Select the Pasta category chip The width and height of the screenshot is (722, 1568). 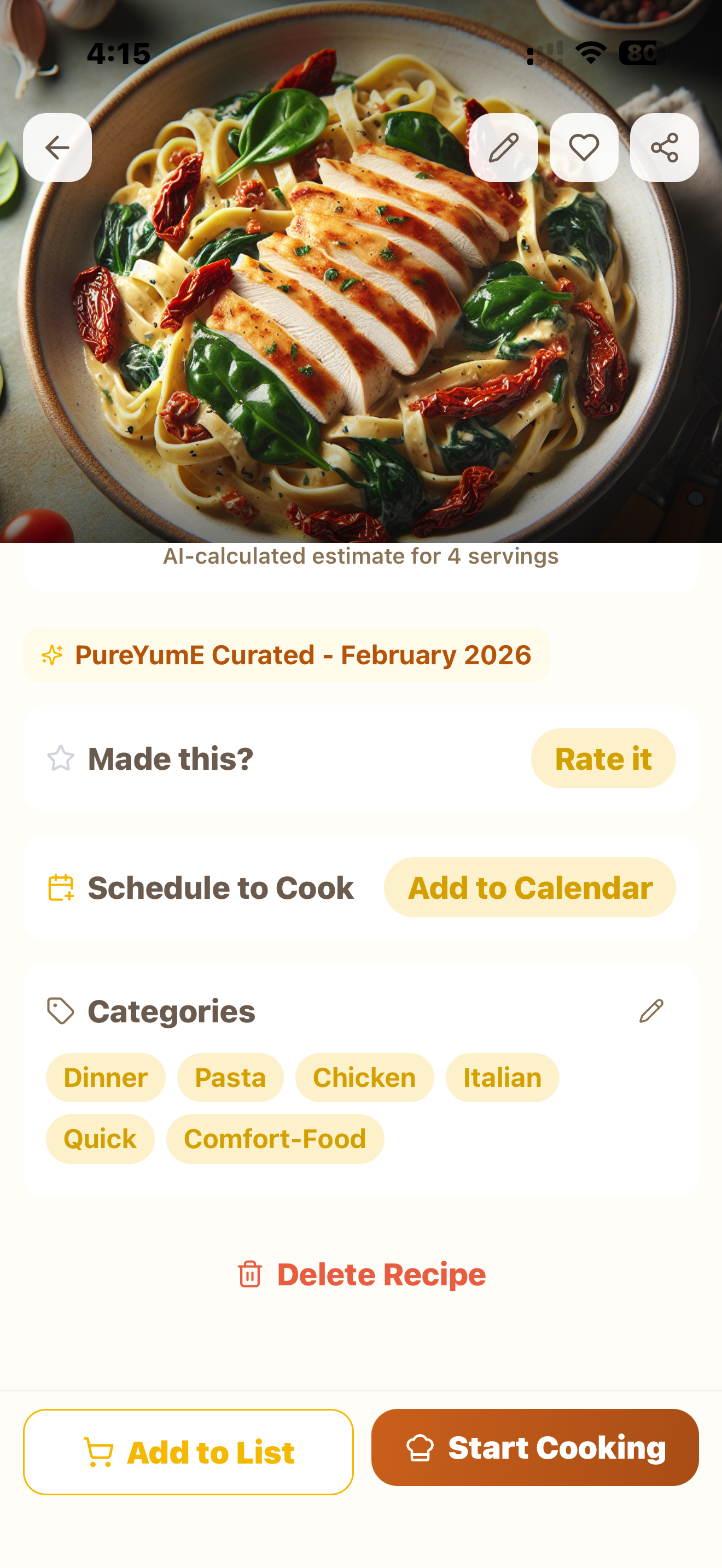click(230, 1078)
